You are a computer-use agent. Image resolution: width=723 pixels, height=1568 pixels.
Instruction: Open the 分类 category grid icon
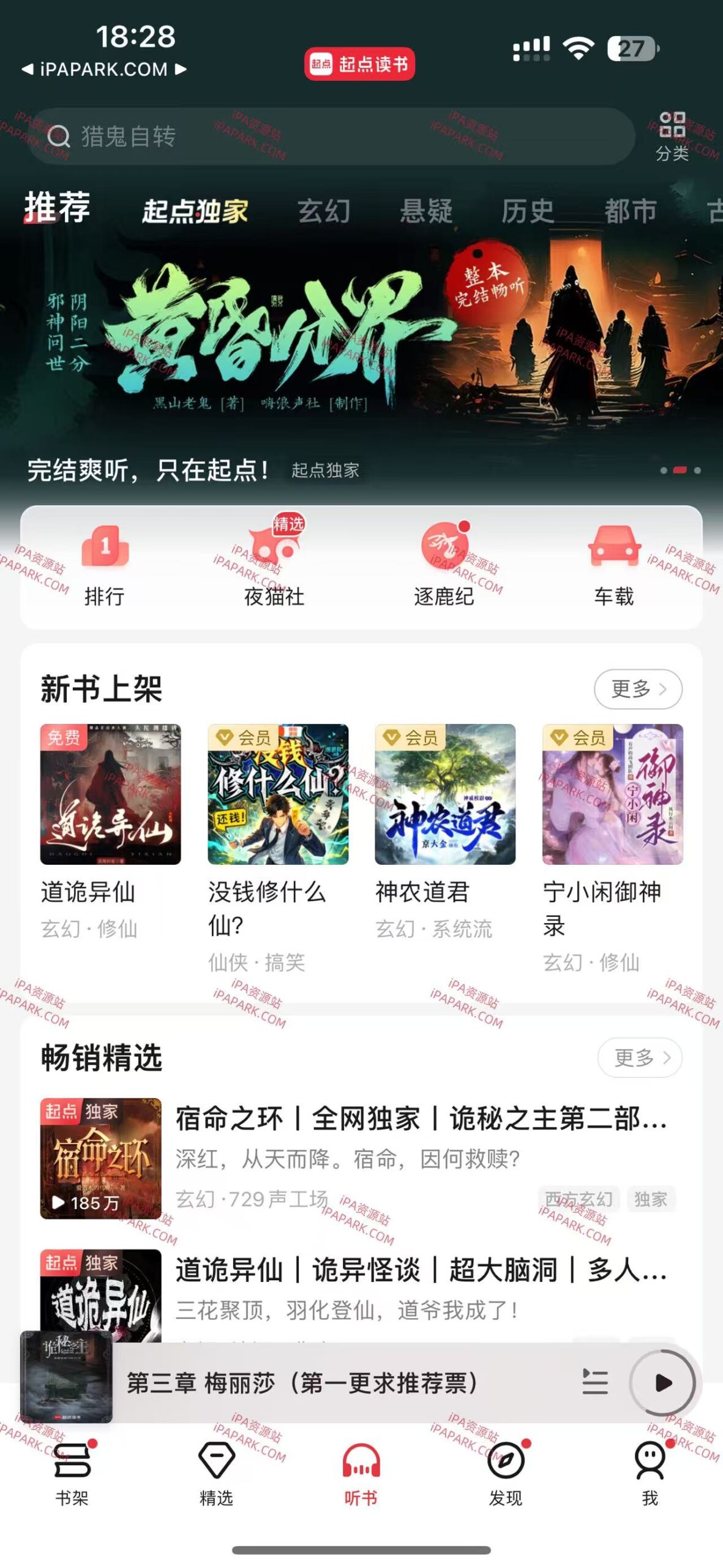671,132
